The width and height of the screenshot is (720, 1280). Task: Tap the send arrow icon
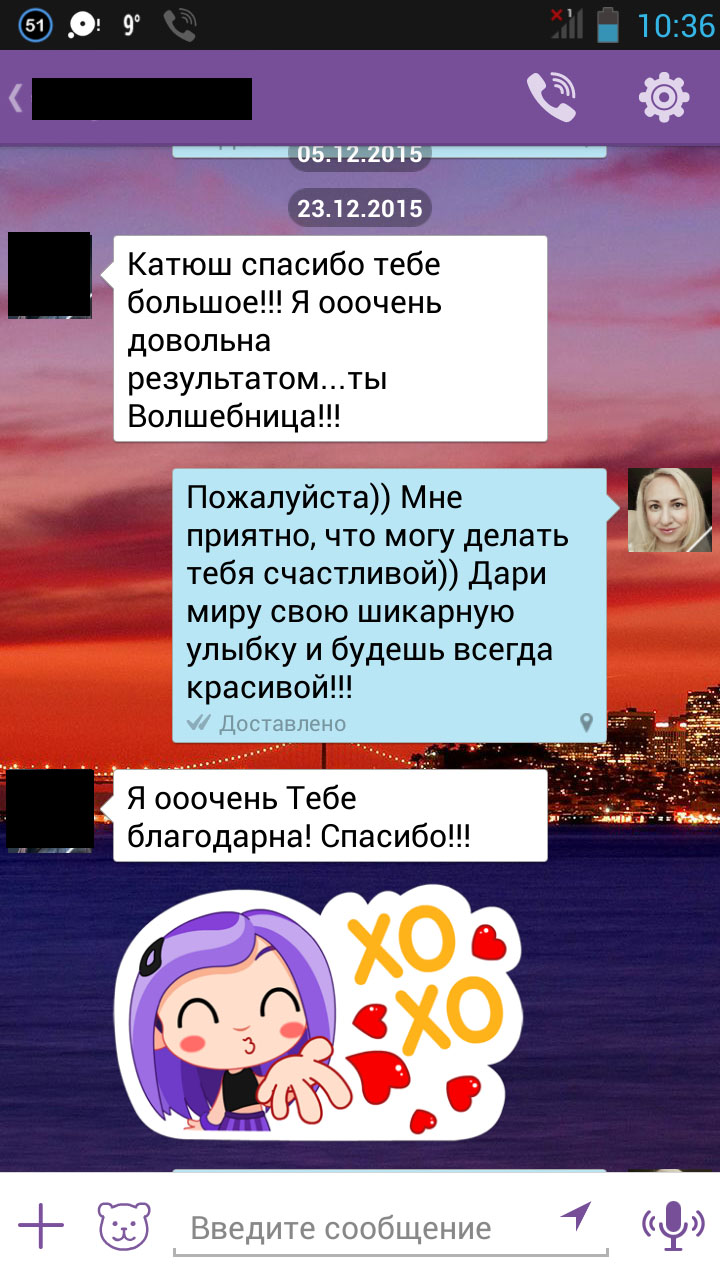pyautogui.click(x=575, y=1216)
